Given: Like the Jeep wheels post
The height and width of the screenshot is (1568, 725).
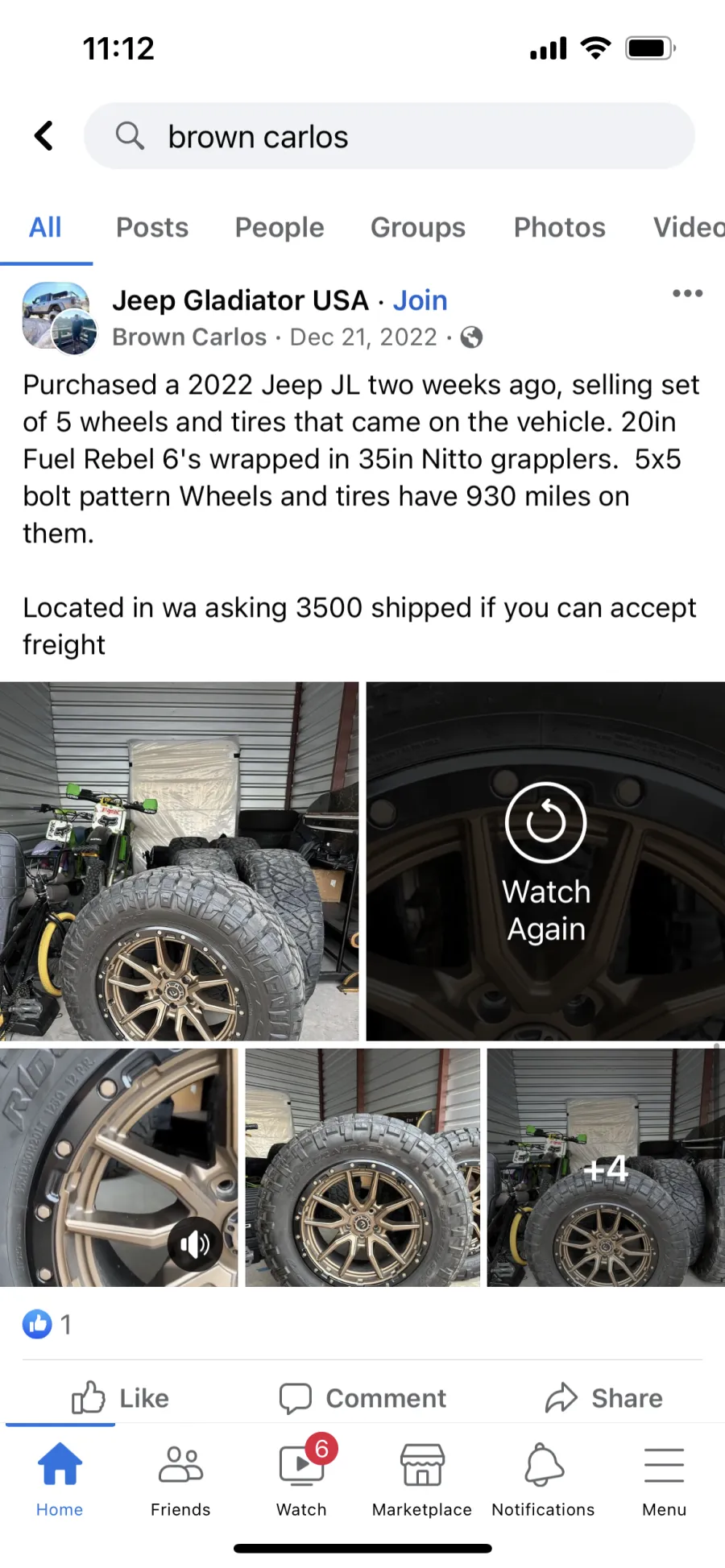Looking at the screenshot, I should (121, 1398).
